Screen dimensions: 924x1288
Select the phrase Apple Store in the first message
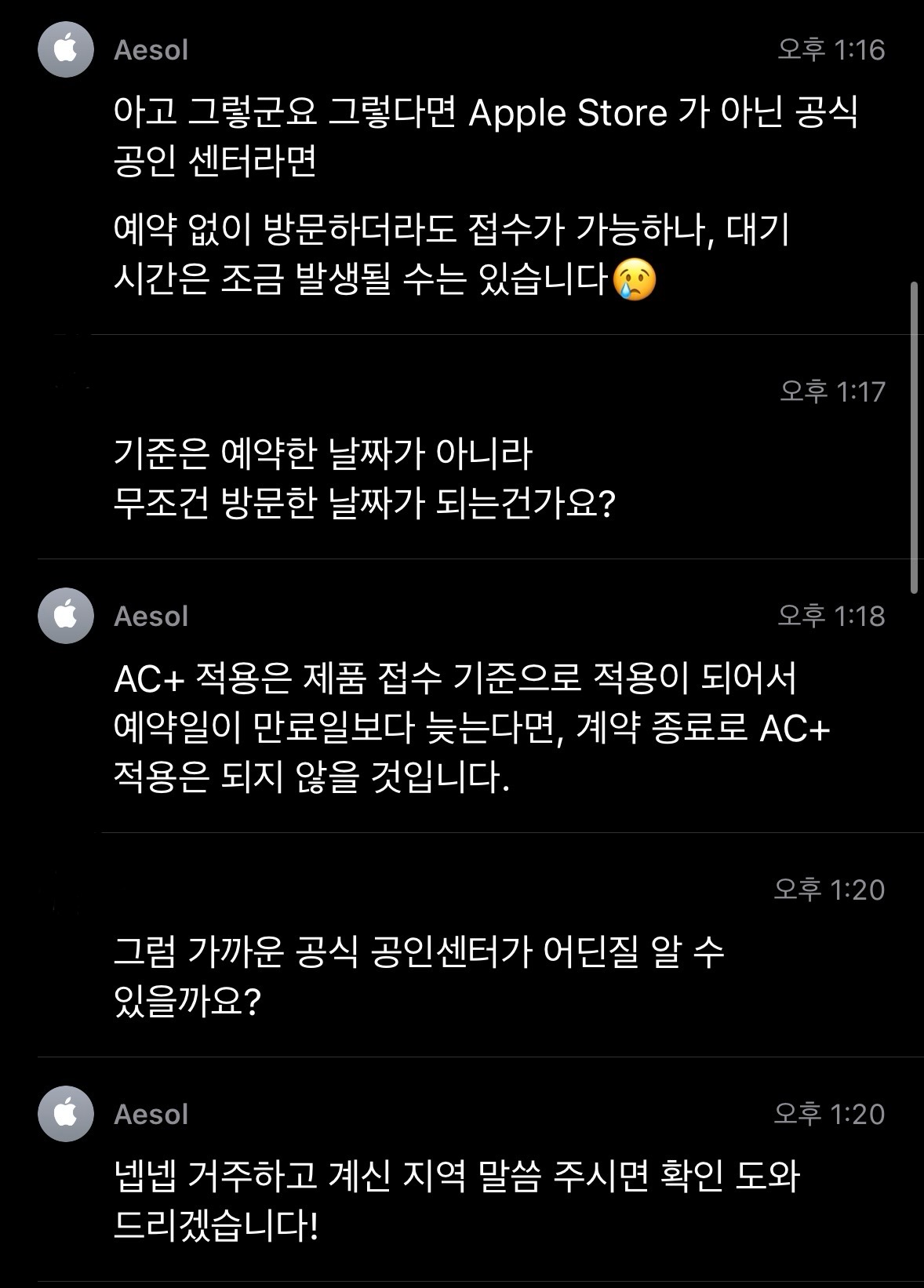[566, 114]
